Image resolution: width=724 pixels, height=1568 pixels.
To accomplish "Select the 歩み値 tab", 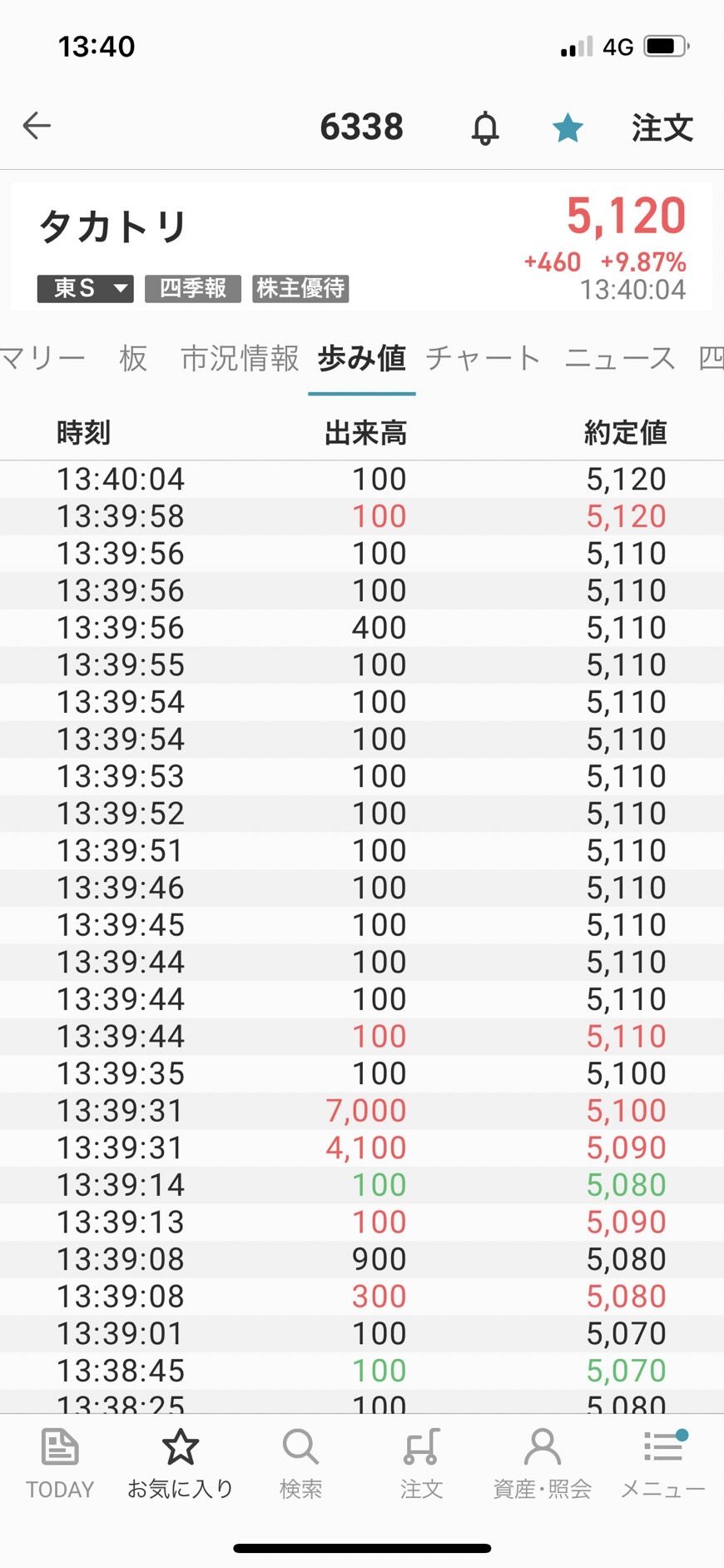I will (x=362, y=359).
